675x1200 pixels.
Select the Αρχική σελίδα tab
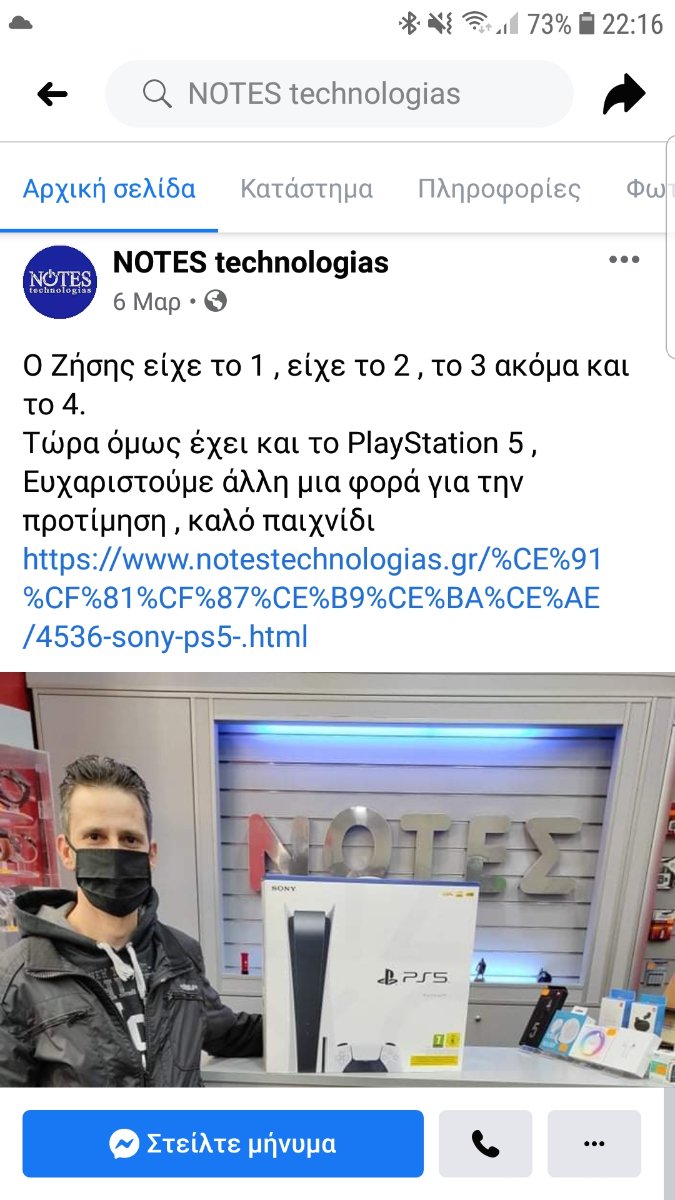(109, 189)
